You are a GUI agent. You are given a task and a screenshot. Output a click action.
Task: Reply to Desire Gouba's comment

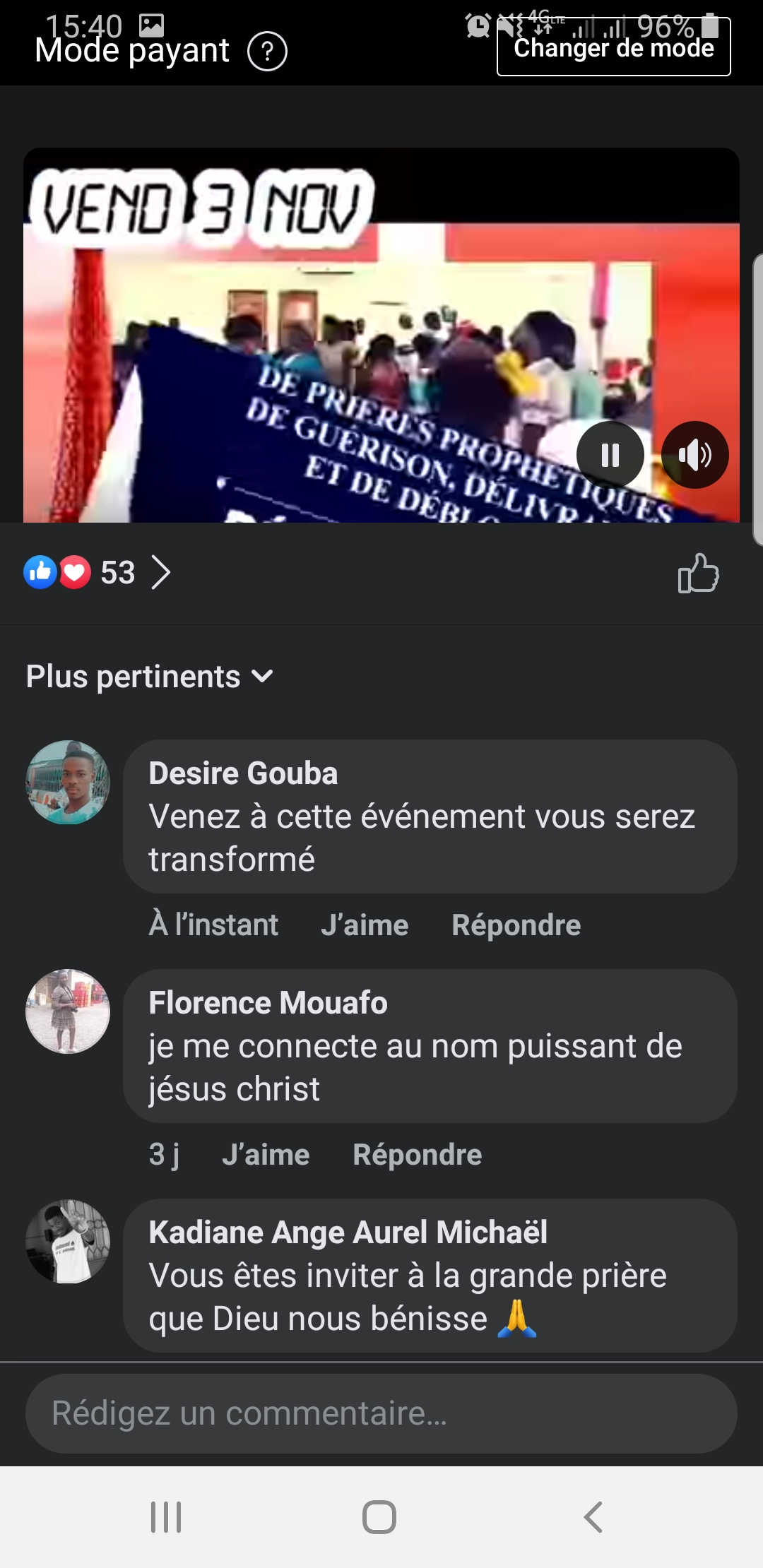(x=516, y=925)
